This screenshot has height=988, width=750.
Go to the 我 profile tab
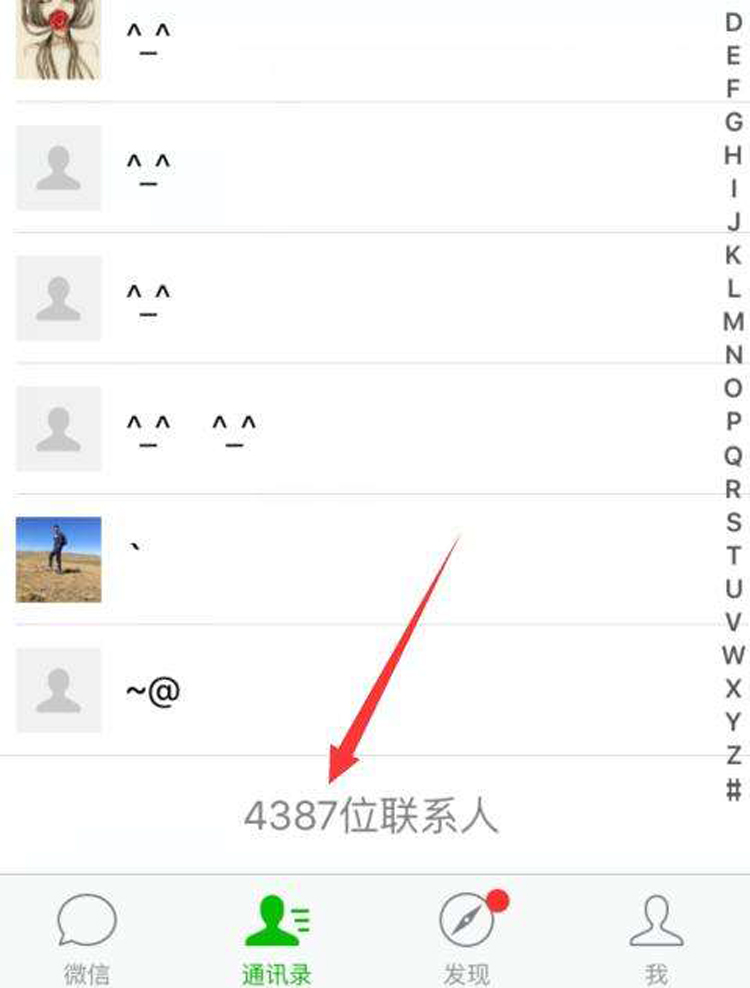[x=656, y=937]
